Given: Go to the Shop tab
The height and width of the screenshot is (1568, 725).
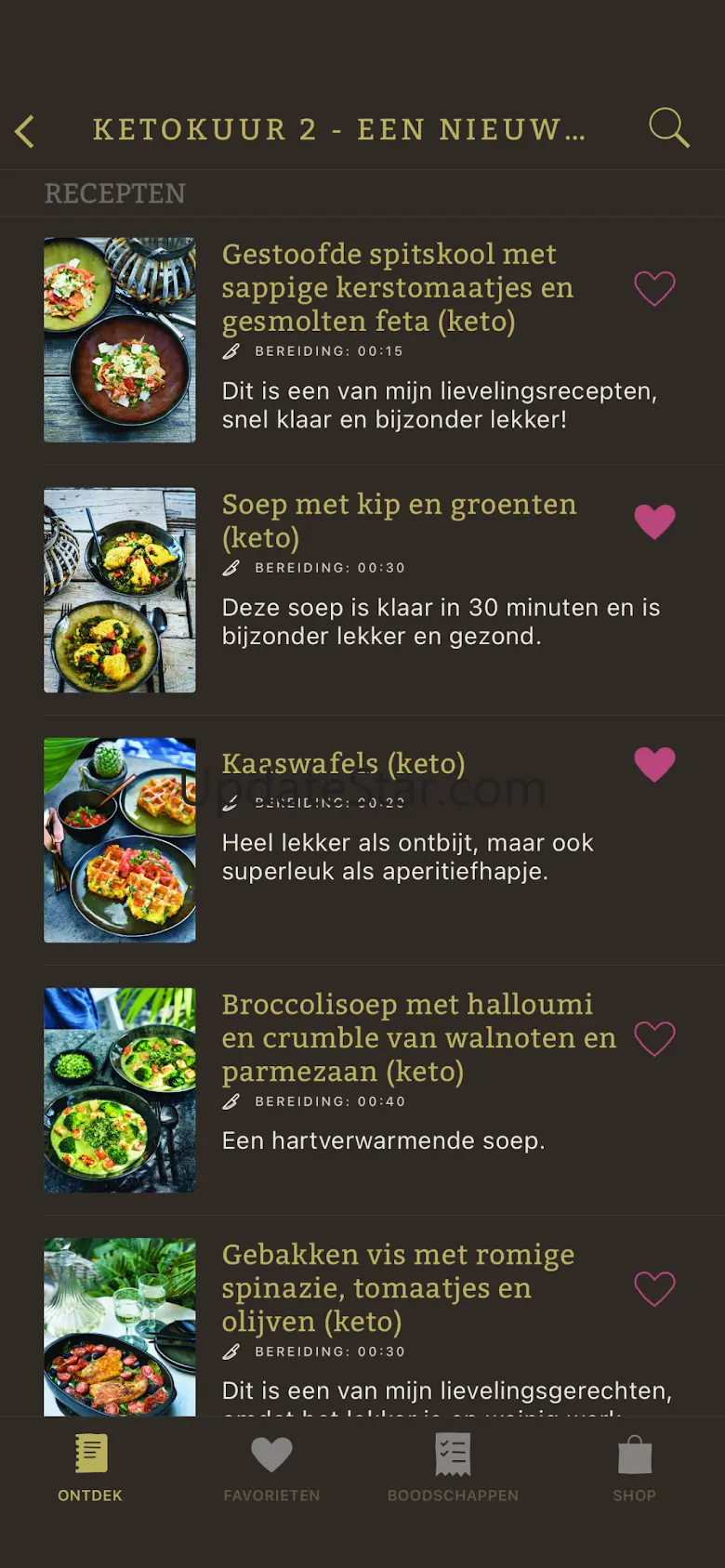Looking at the screenshot, I should [x=634, y=1469].
